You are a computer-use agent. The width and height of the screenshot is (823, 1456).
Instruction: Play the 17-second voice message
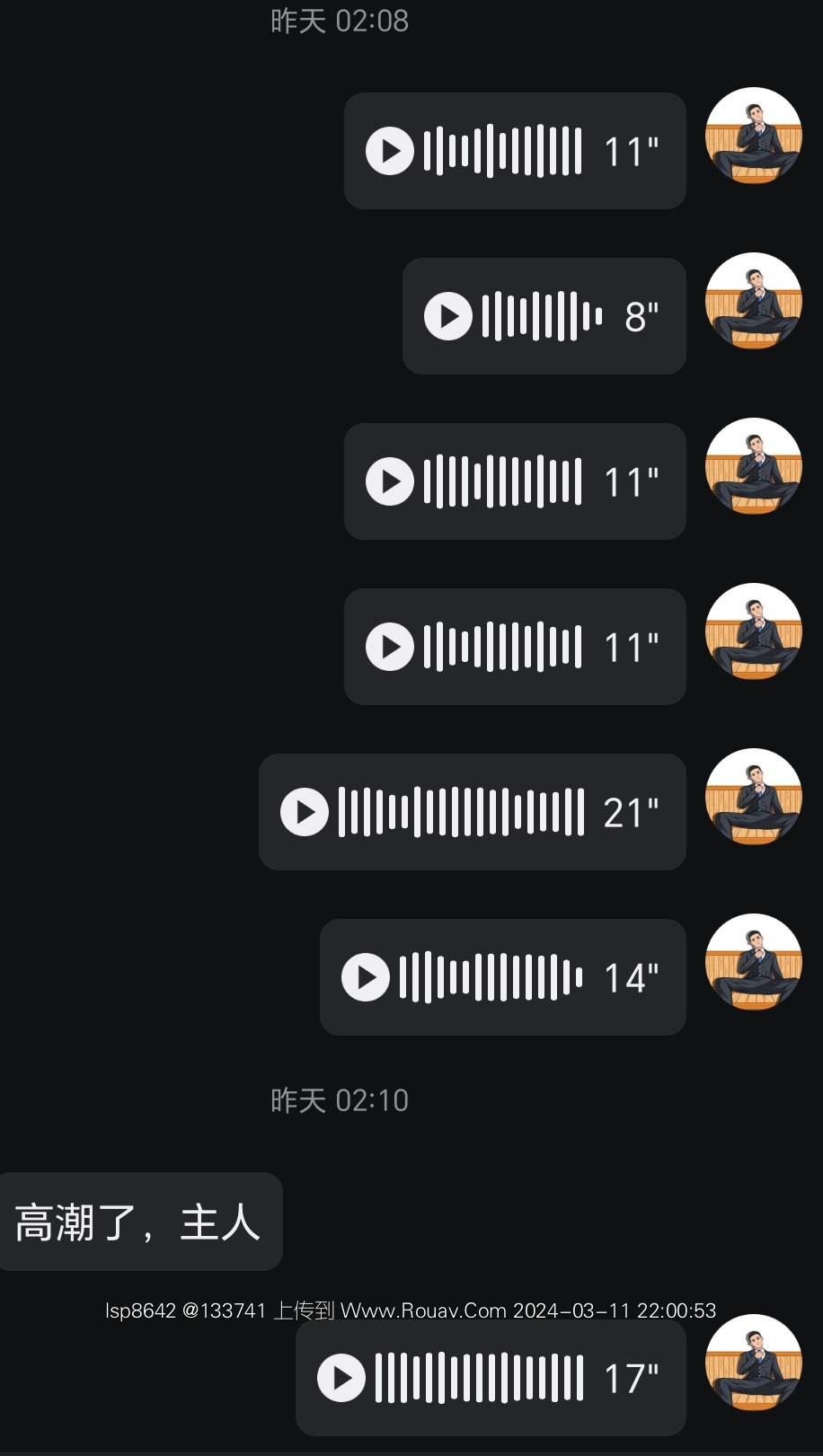point(341,1378)
